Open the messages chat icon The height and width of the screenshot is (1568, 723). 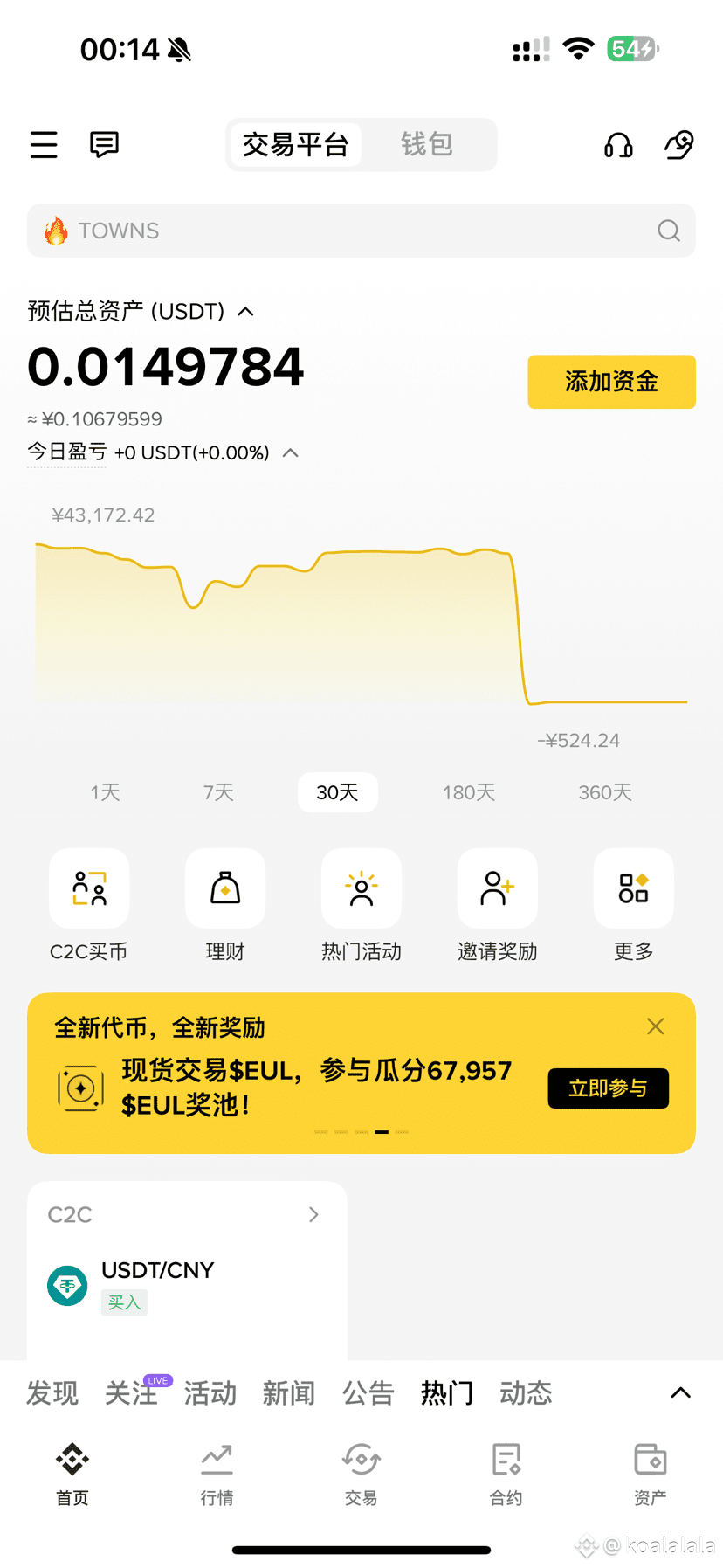click(104, 144)
